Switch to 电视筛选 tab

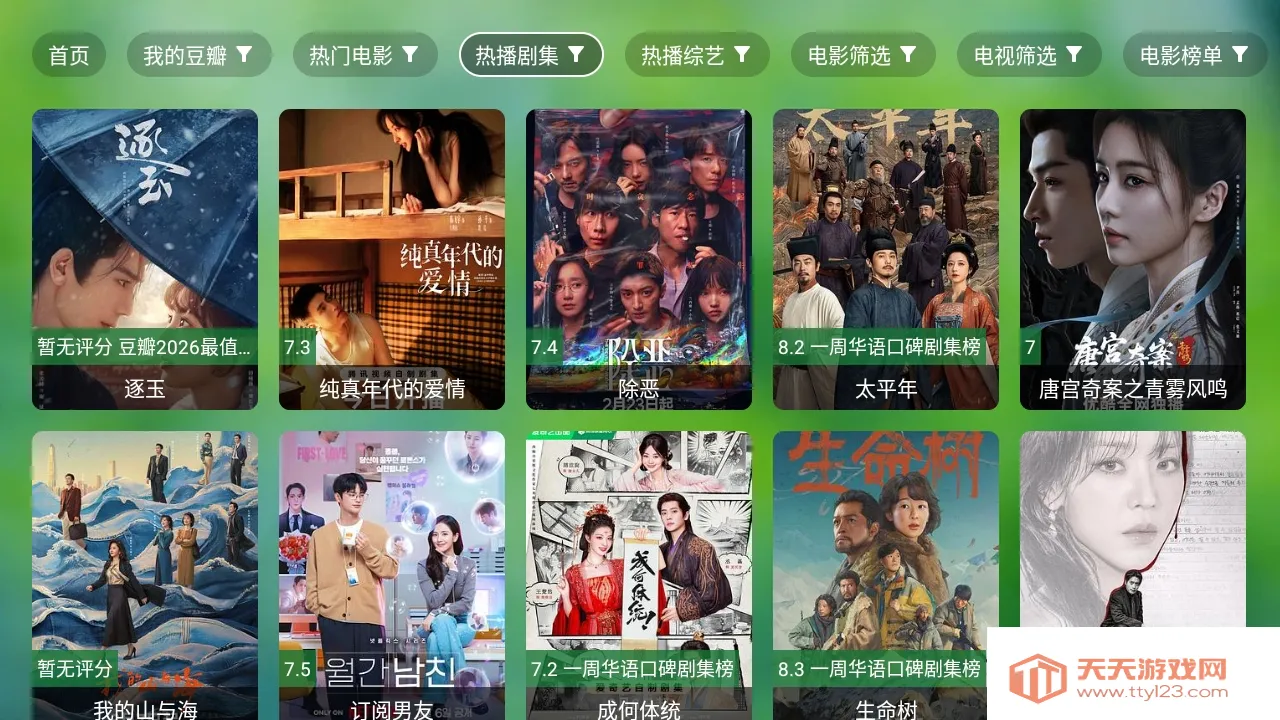coord(1028,55)
